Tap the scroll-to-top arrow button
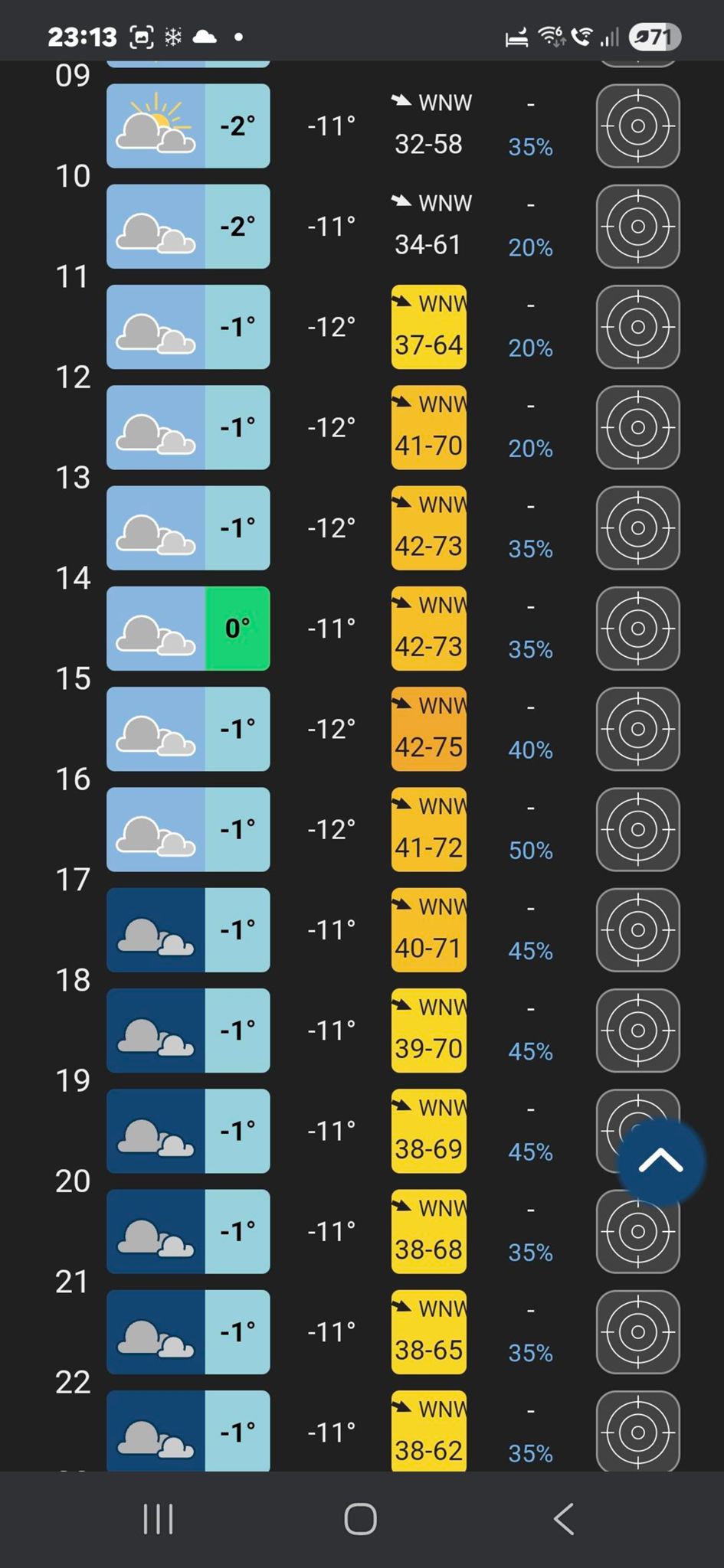The height and width of the screenshot is (1568, 724). [x=660, y=1161]
